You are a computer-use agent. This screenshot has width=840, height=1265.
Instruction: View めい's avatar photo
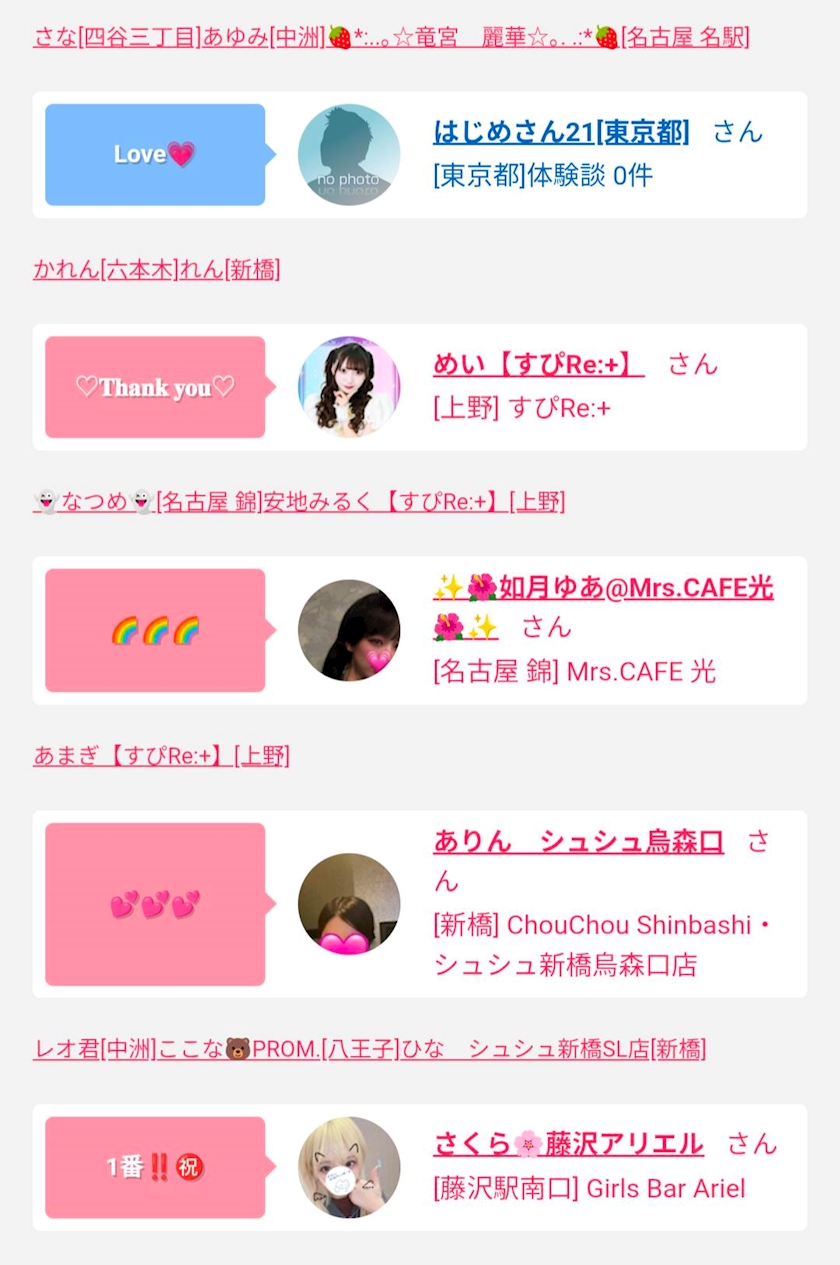click(349, 387)
